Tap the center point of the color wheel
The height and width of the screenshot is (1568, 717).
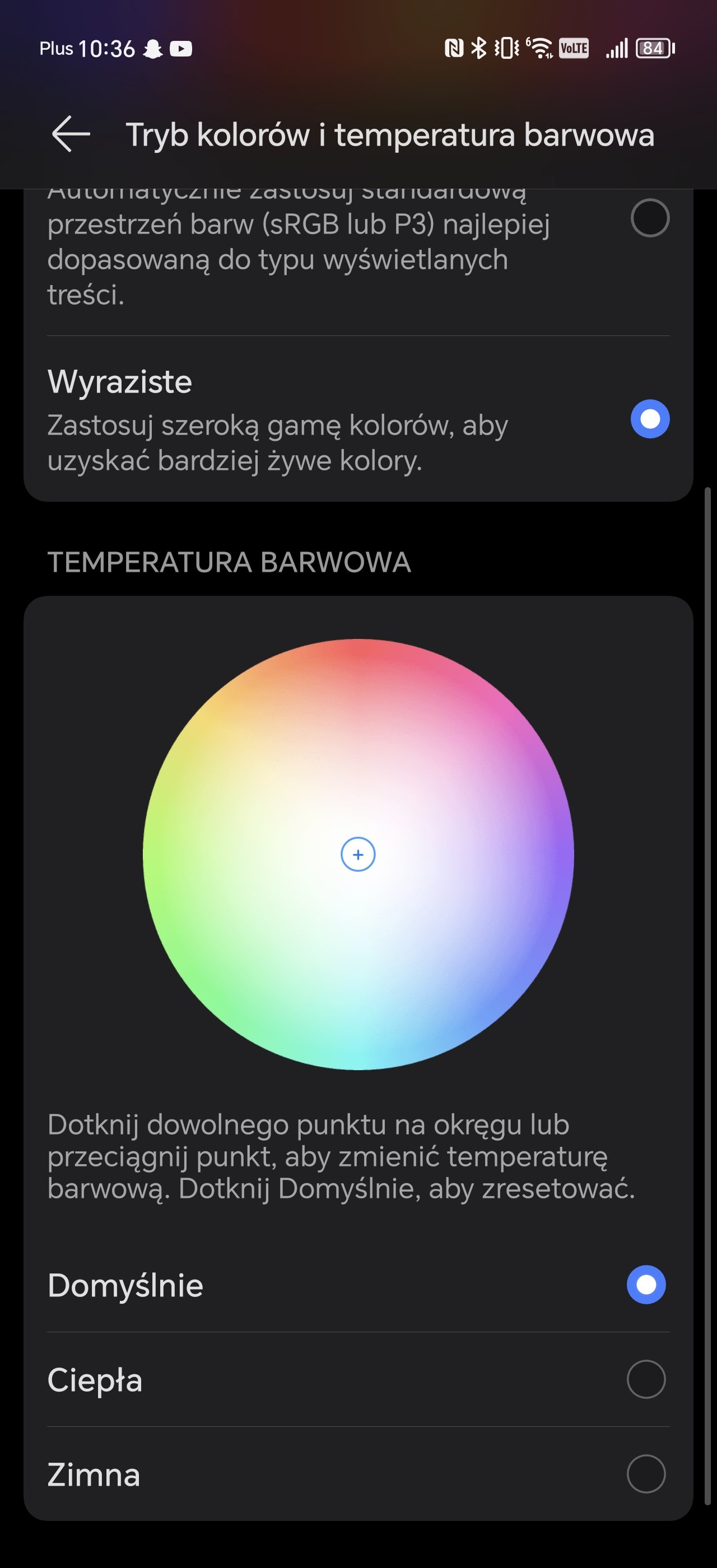tap(358, 854)
